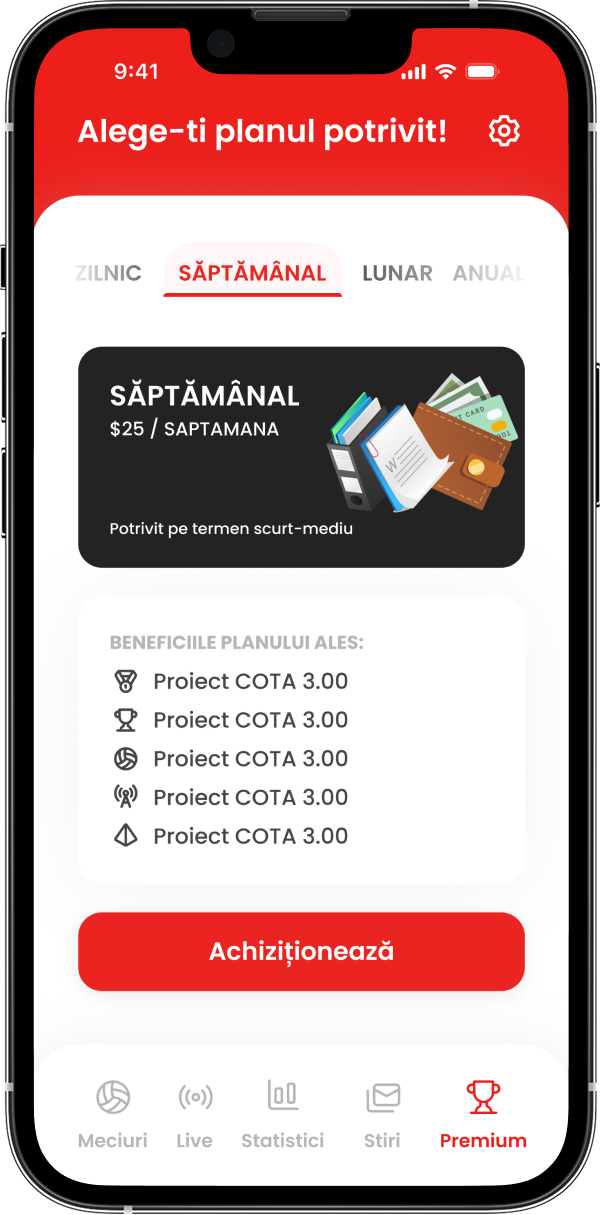The width and height of the screenshot is (600, 1215).
Task: Tap the Achiziționează purchase button
Action: tap(301, 951)
